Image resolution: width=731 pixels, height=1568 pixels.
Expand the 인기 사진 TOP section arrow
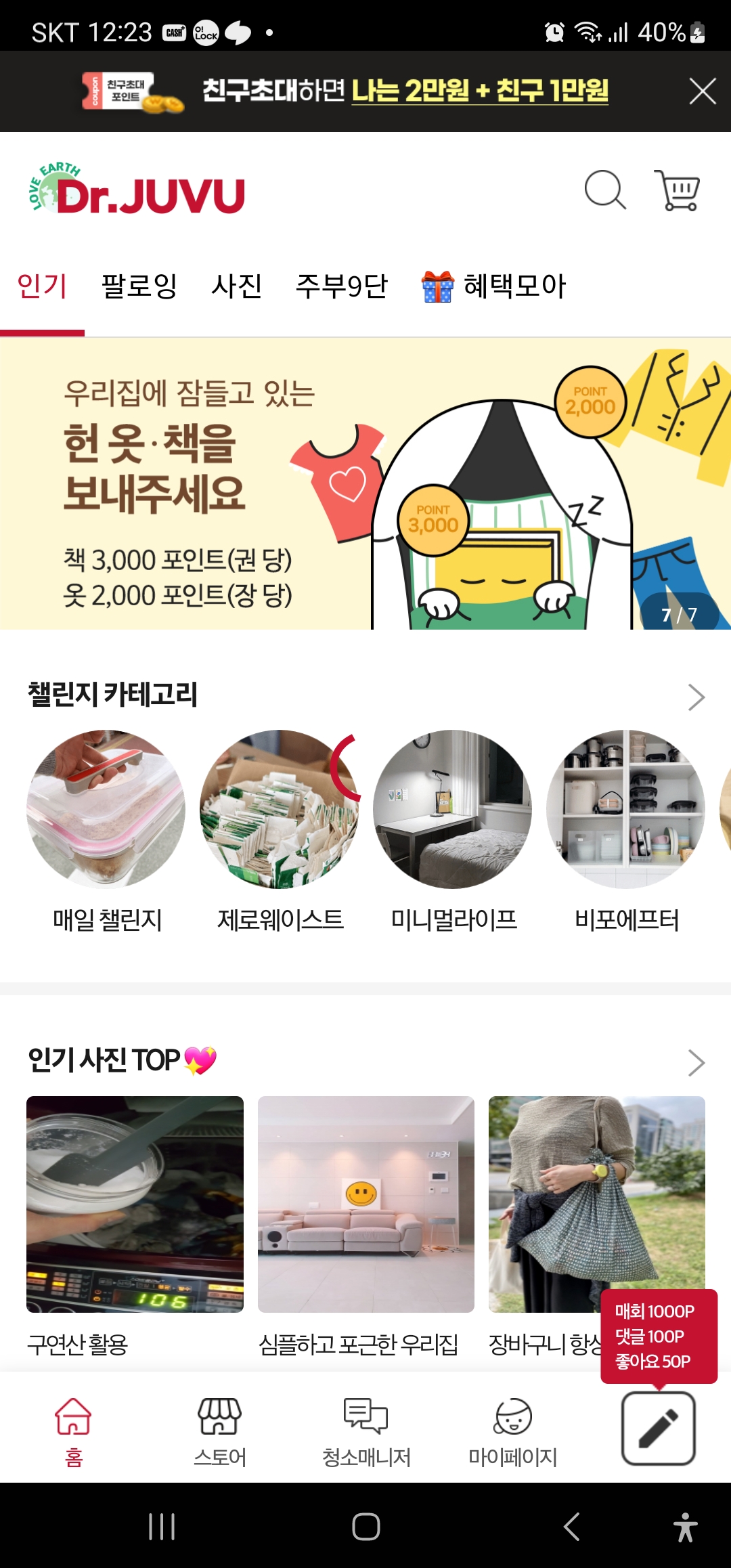pos(696,1062)
